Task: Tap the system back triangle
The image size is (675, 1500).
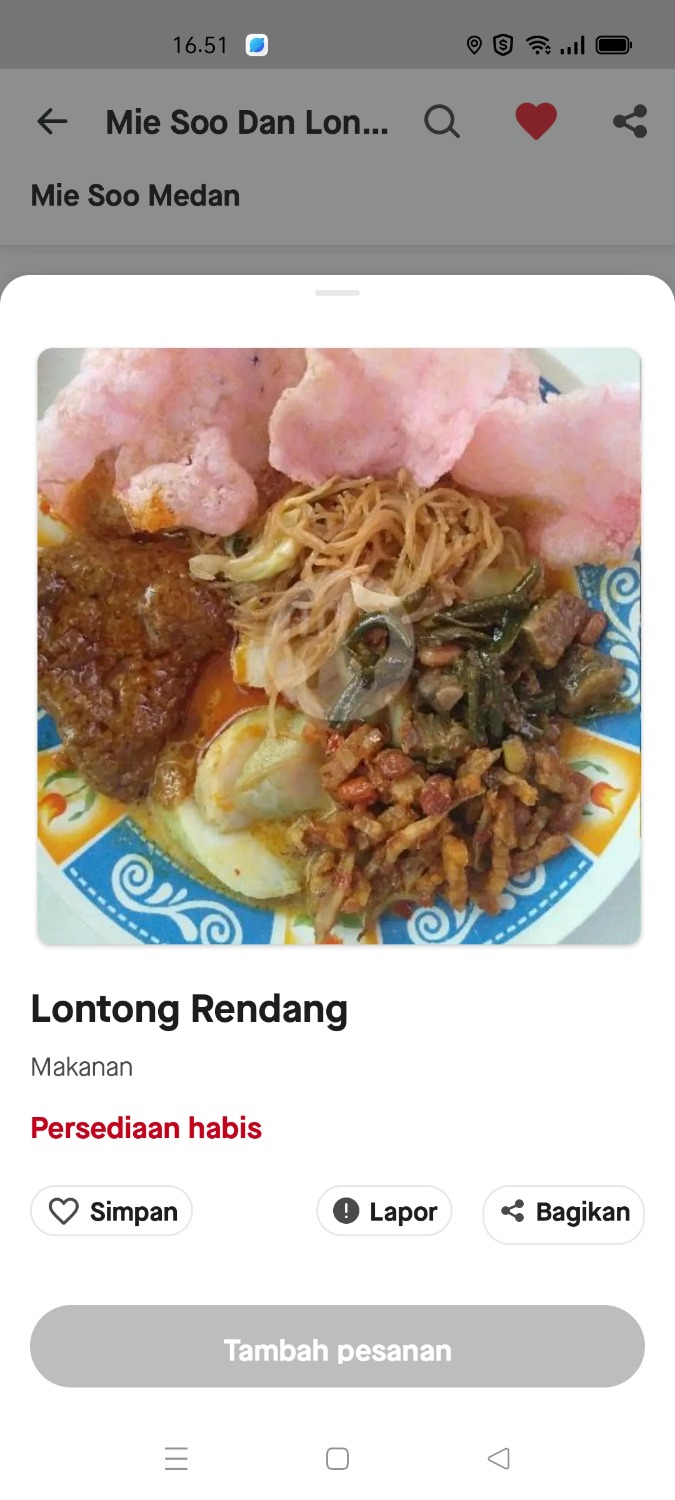Action: point(498,1458)
